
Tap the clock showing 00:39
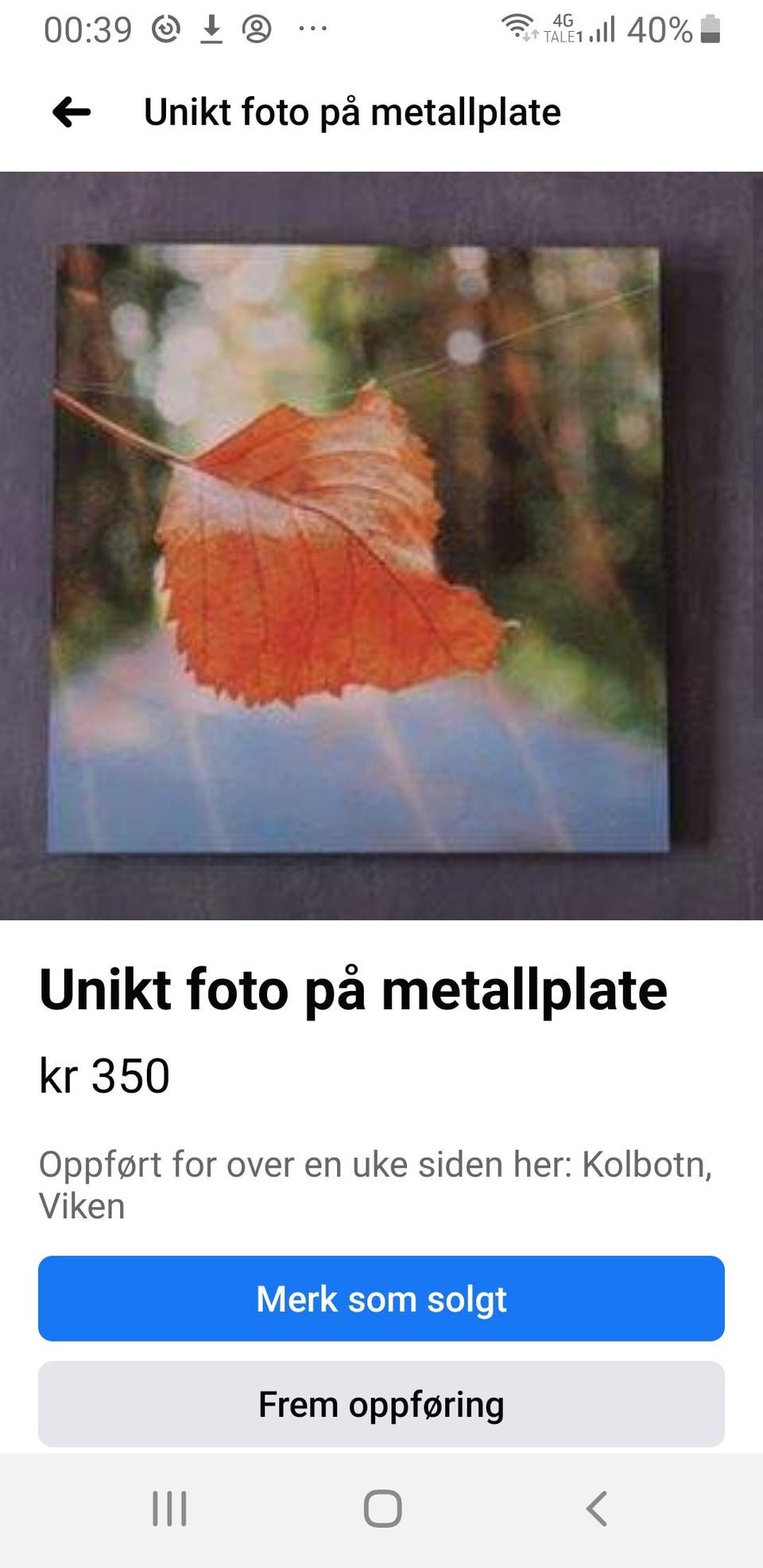click(87, 29)
